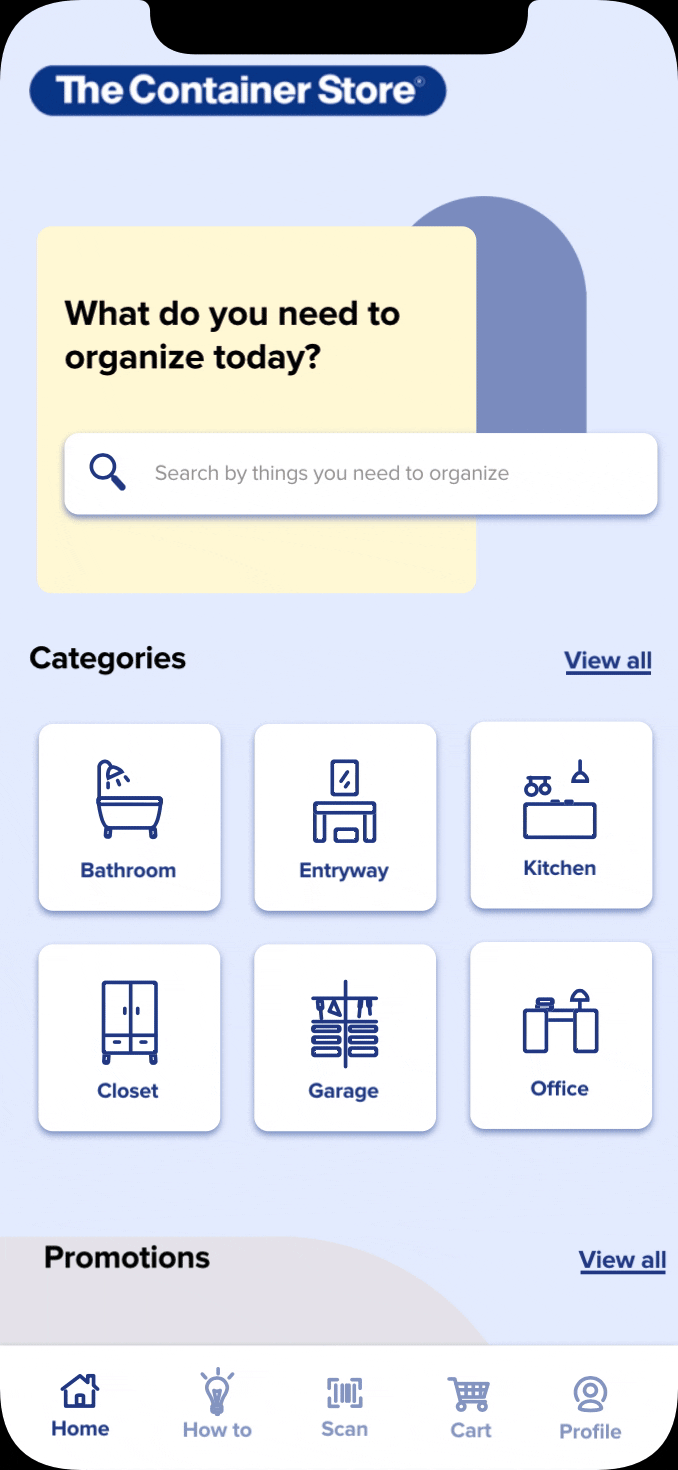
Task: Go to the Home tab
Action: (x=80, y=1405)
